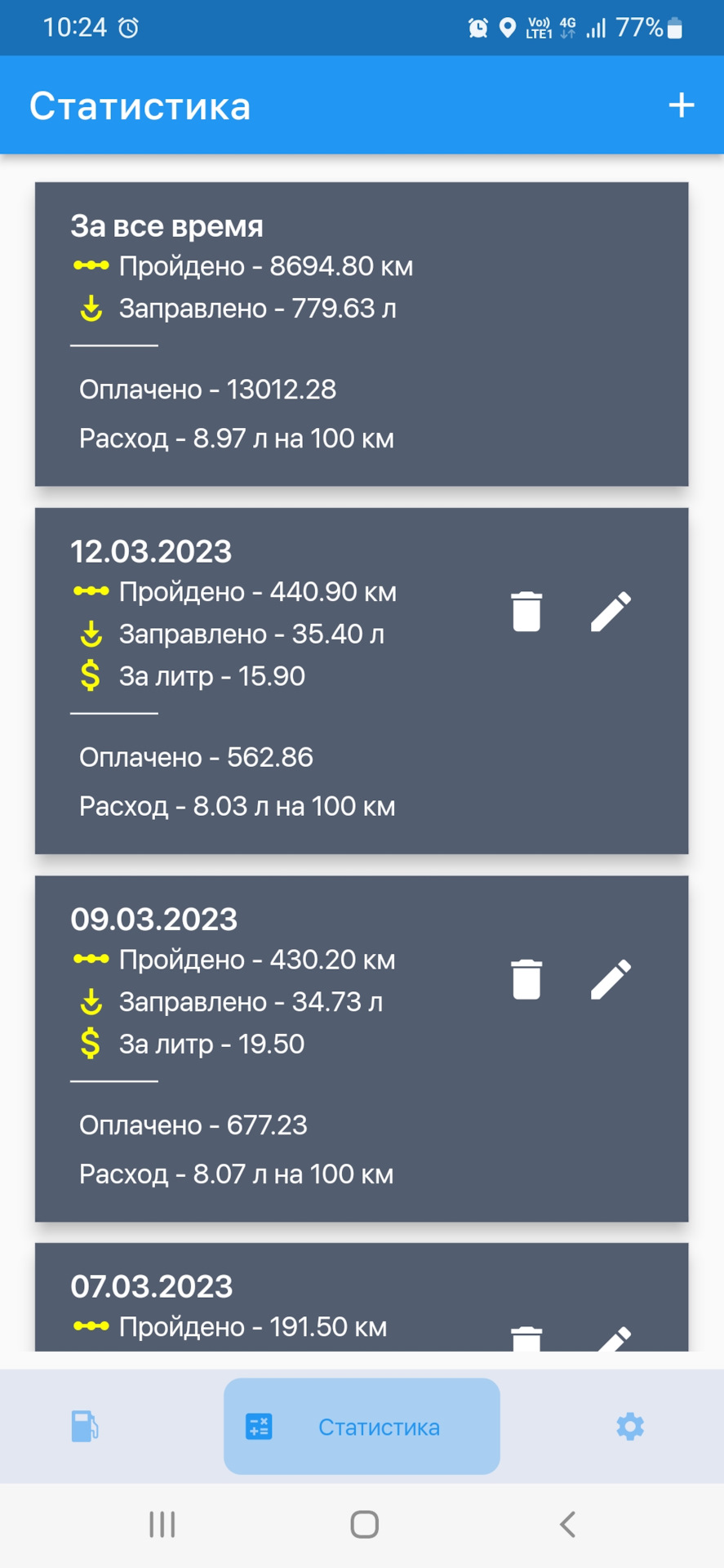Delete the 09.03.2023 record
The image size is (724, 1568).
coord(526,979)
